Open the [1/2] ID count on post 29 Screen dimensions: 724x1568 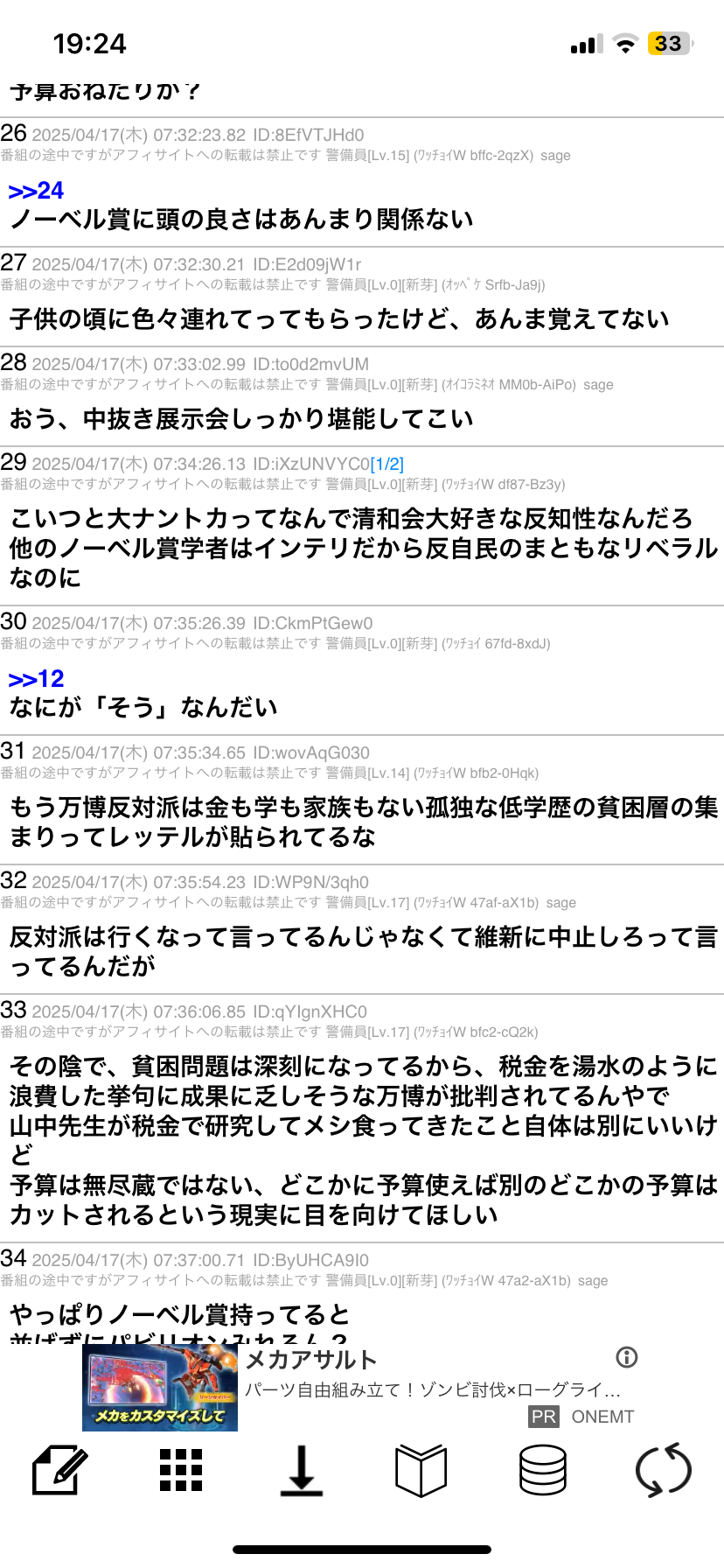[x=387, y=464]
